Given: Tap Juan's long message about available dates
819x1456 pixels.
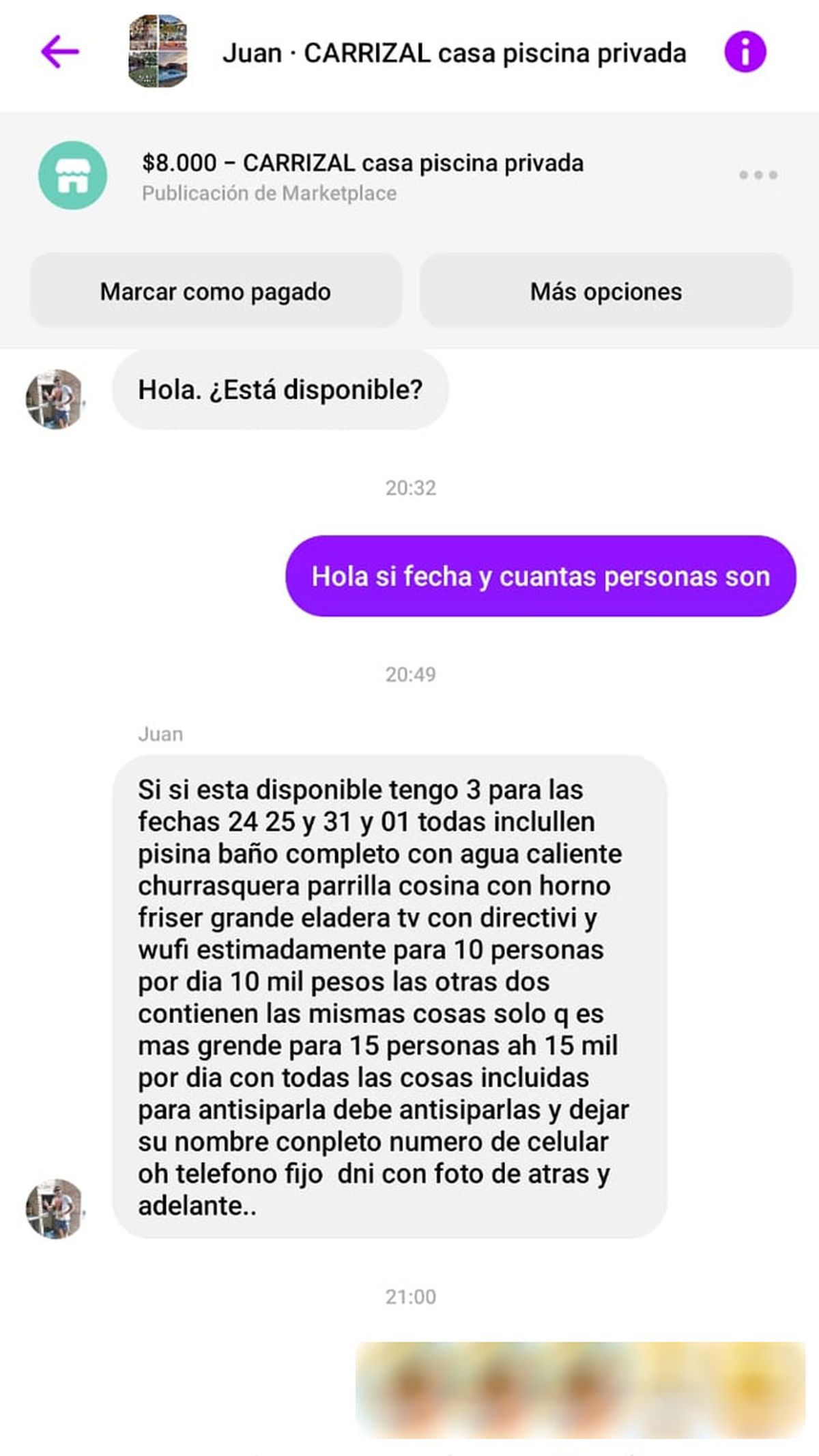Looking at the screenshot, I should [392, 976].
